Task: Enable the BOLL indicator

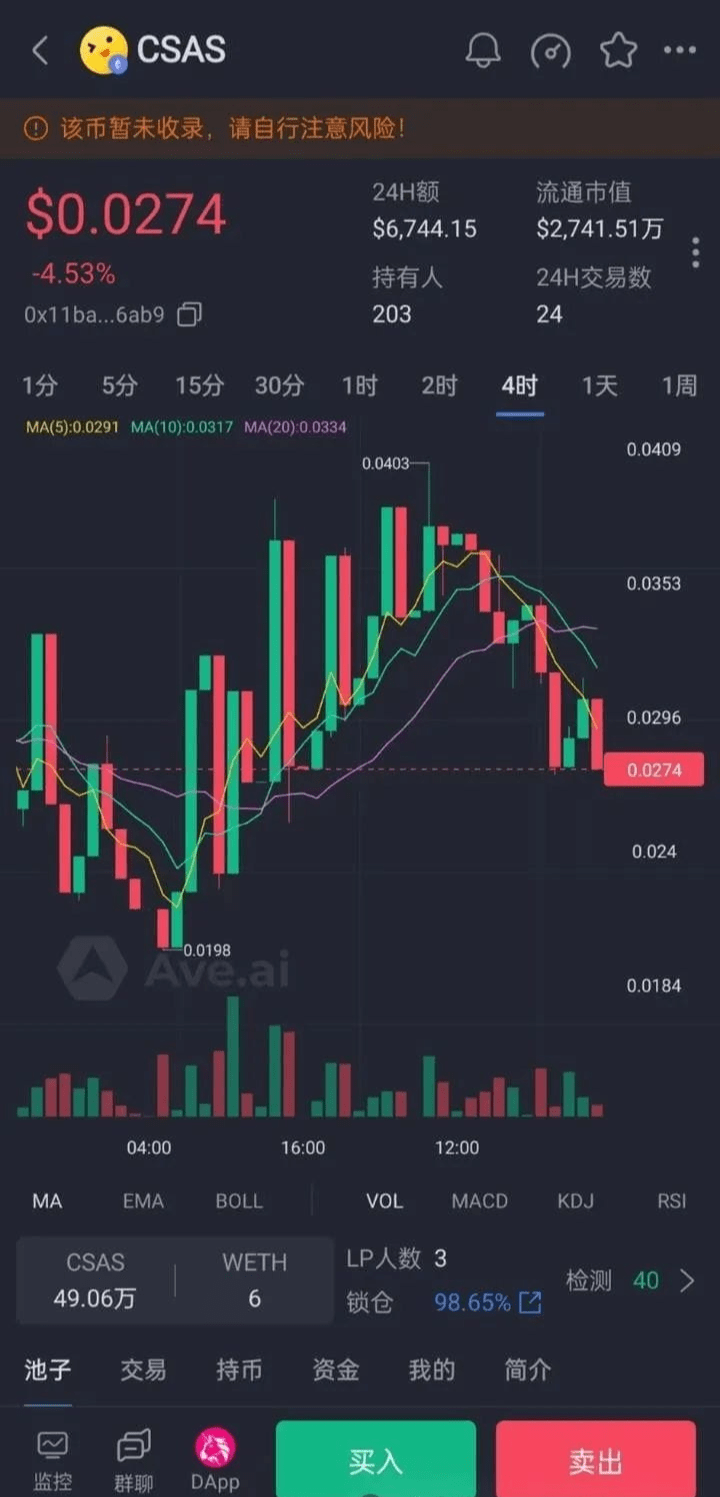Action: [x=239, y=1201]
